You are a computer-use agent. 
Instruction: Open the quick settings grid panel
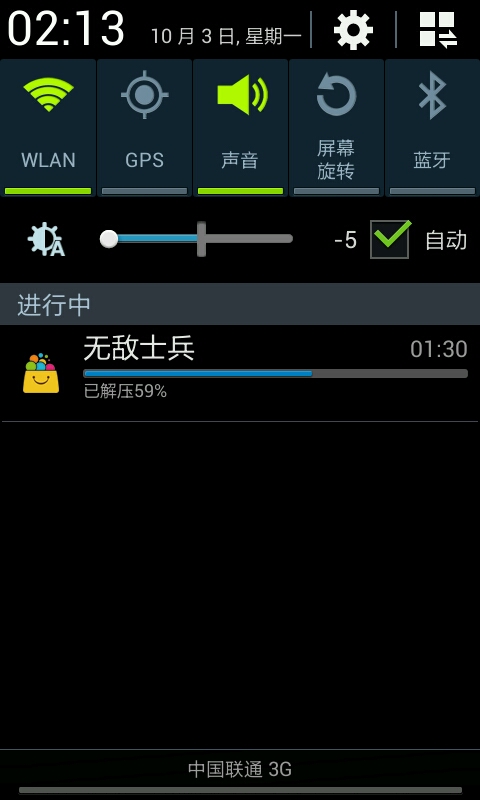pyautogui.click(x=438, y=30)
